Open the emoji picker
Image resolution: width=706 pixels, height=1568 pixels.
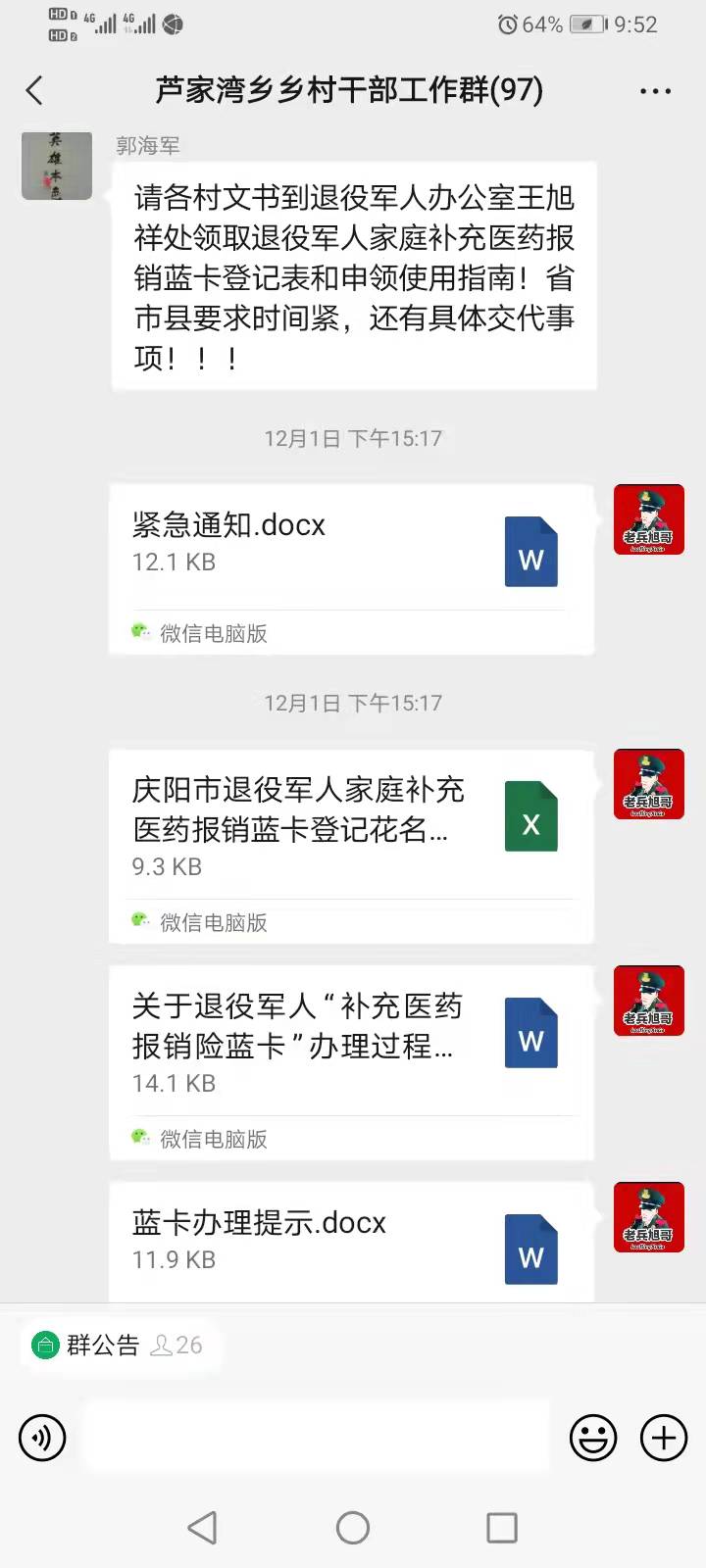coord(593,1438)
